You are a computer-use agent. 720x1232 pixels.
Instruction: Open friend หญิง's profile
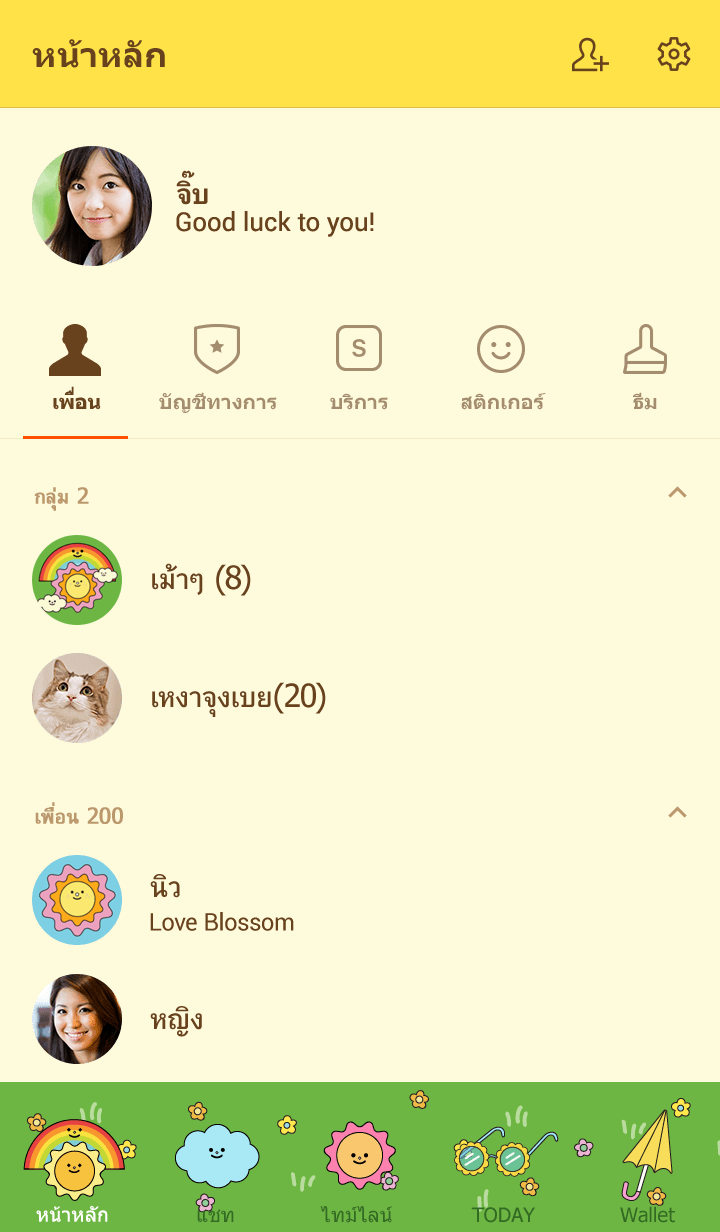[x=176, y=1019]
